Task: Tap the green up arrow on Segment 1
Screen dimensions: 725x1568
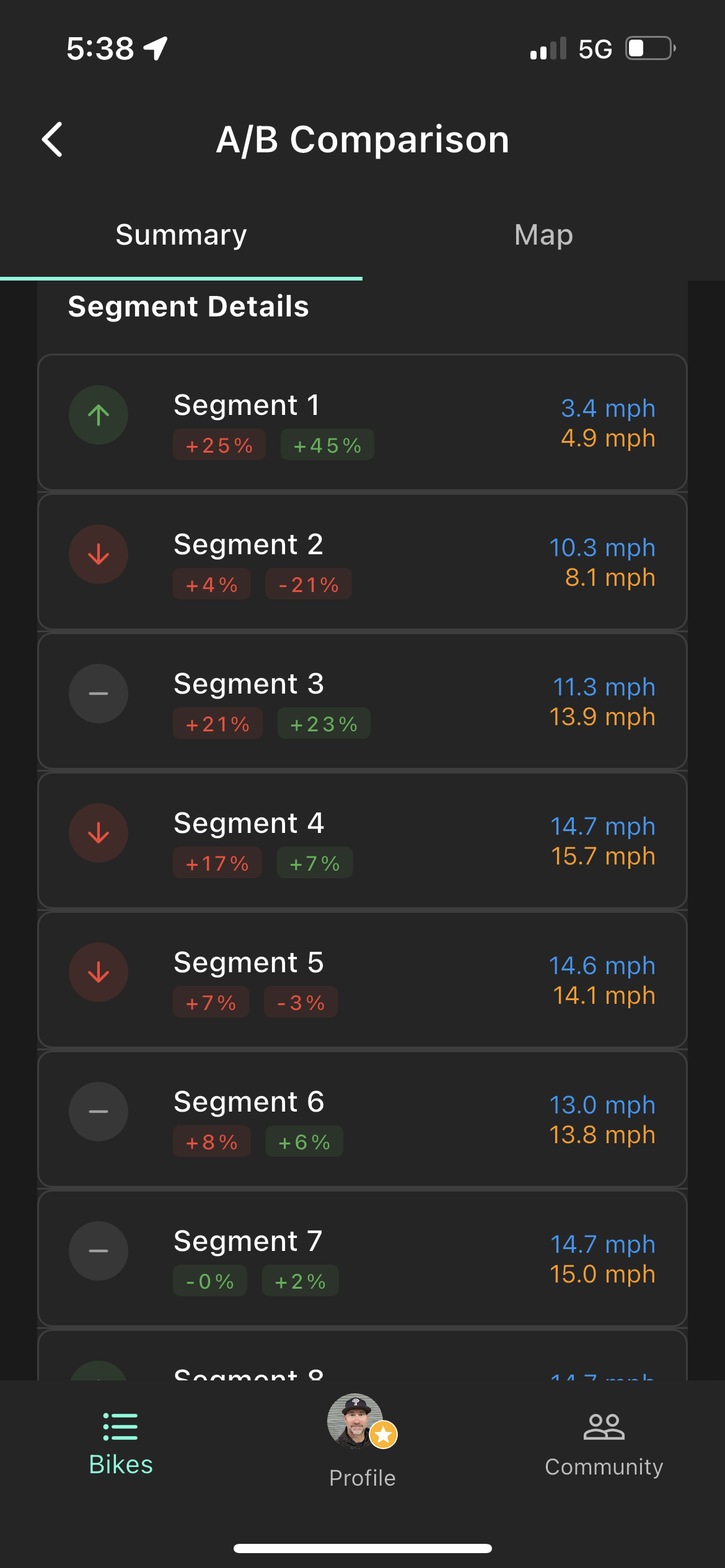Action: (x=98, y=415)
